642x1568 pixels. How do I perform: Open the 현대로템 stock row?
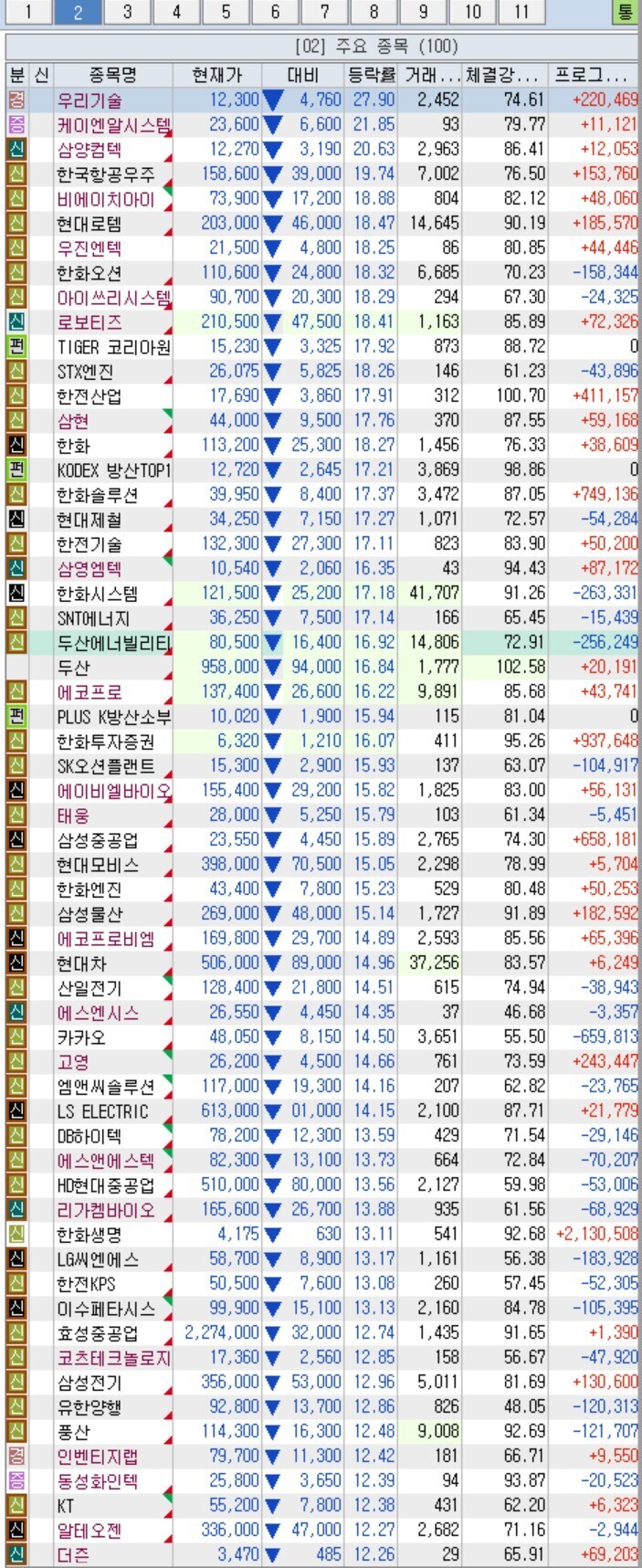[321, 224]
